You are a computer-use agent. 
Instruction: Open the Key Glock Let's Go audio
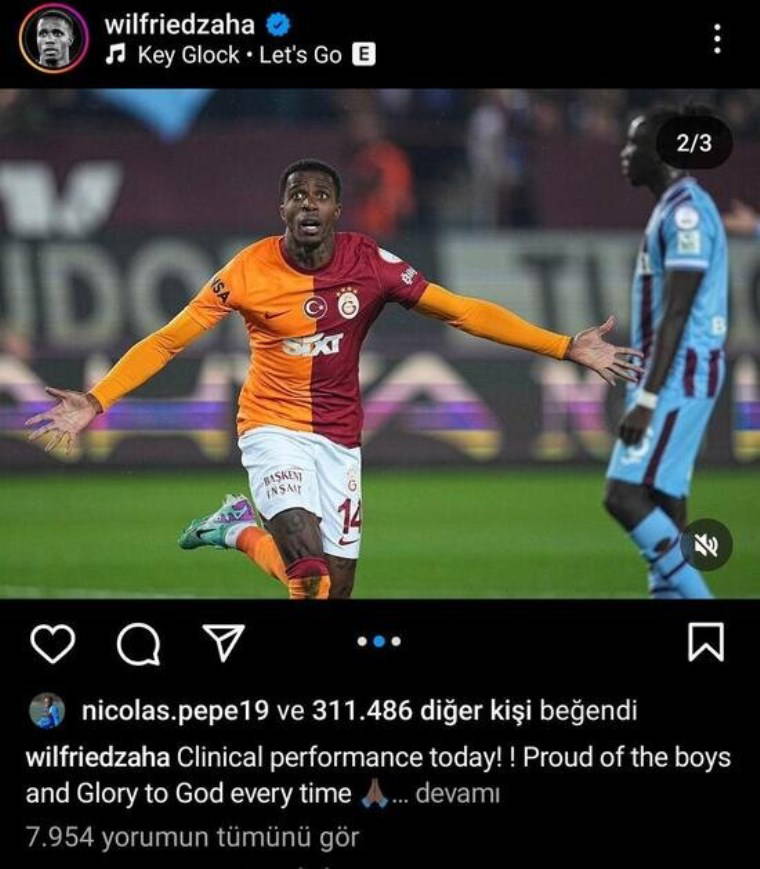click(x=240, y=56)
